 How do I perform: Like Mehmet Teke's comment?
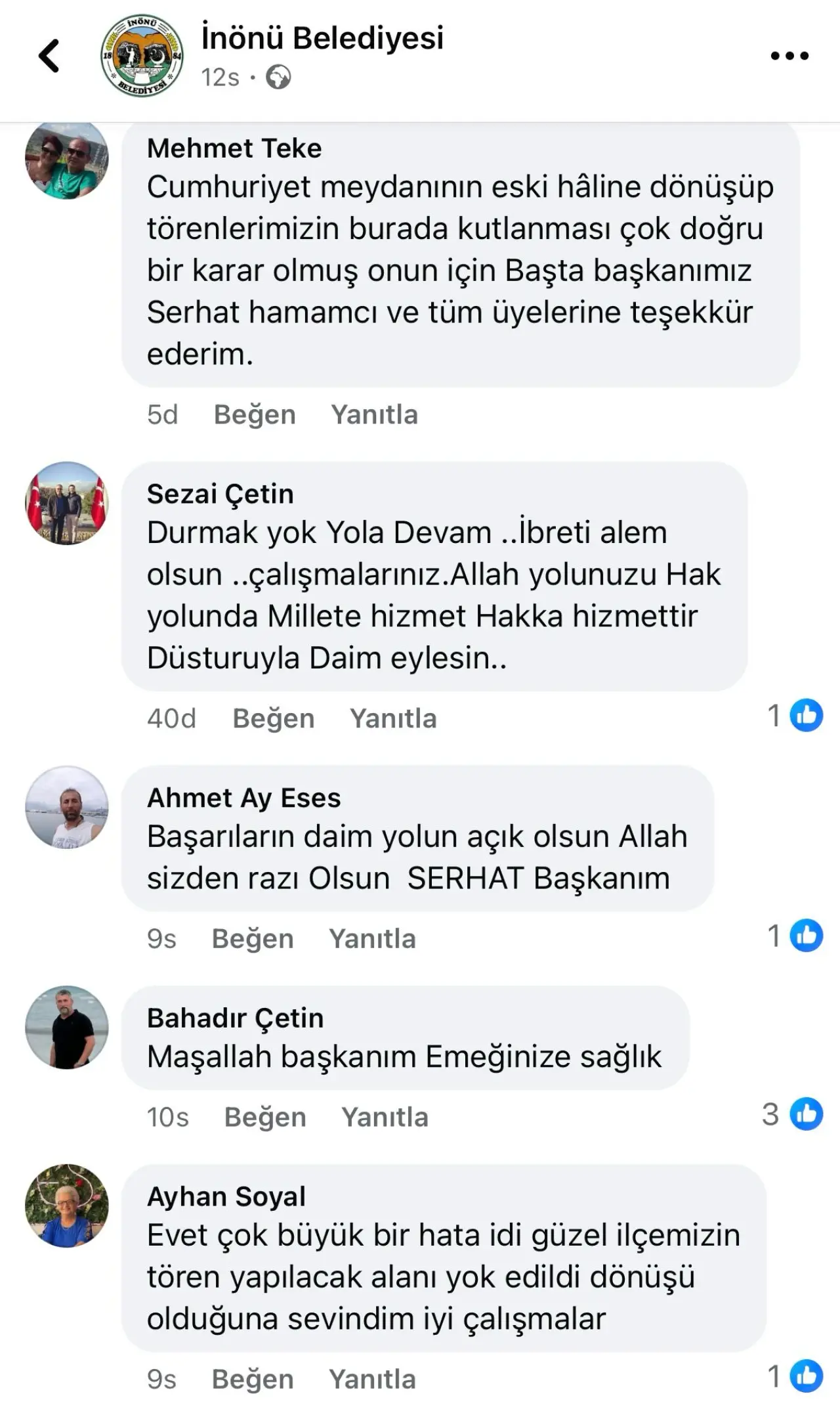pos(255,415)
